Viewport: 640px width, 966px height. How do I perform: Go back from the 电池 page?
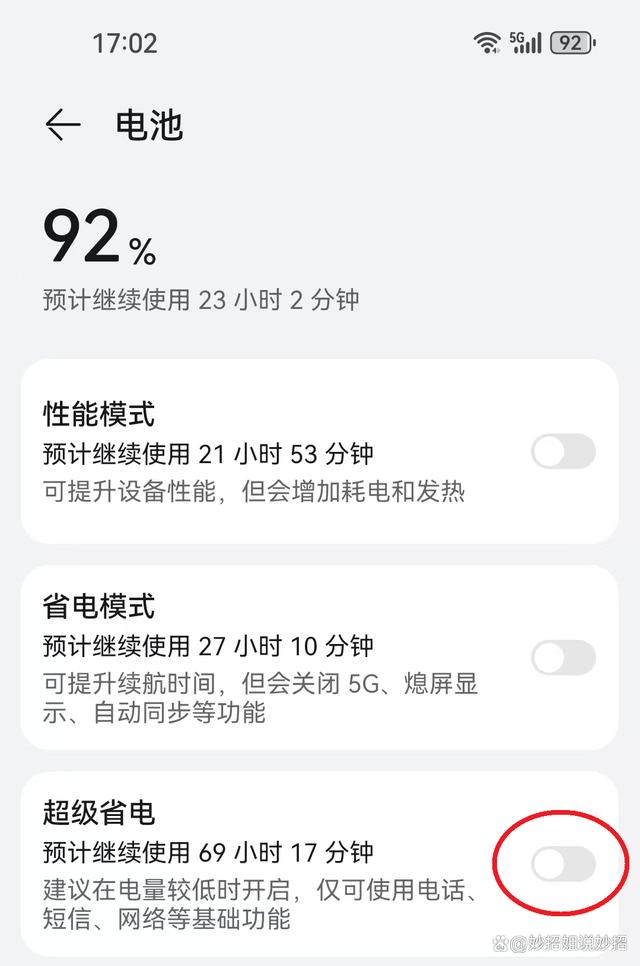pyautogui.click(x=63, y=125)
